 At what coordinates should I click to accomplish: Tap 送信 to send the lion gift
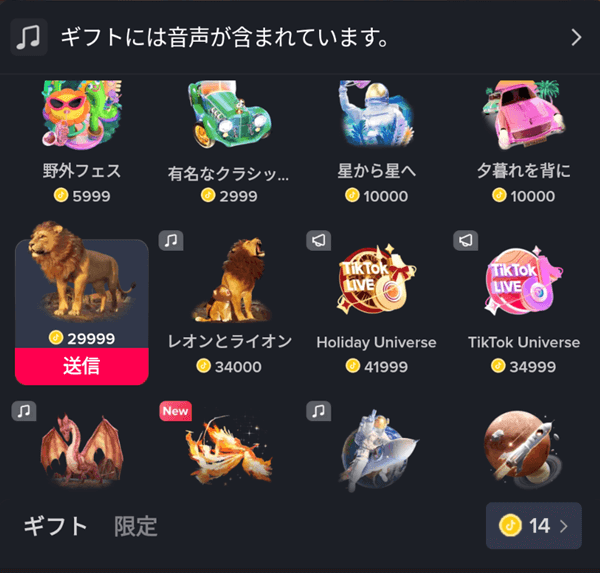82,366
